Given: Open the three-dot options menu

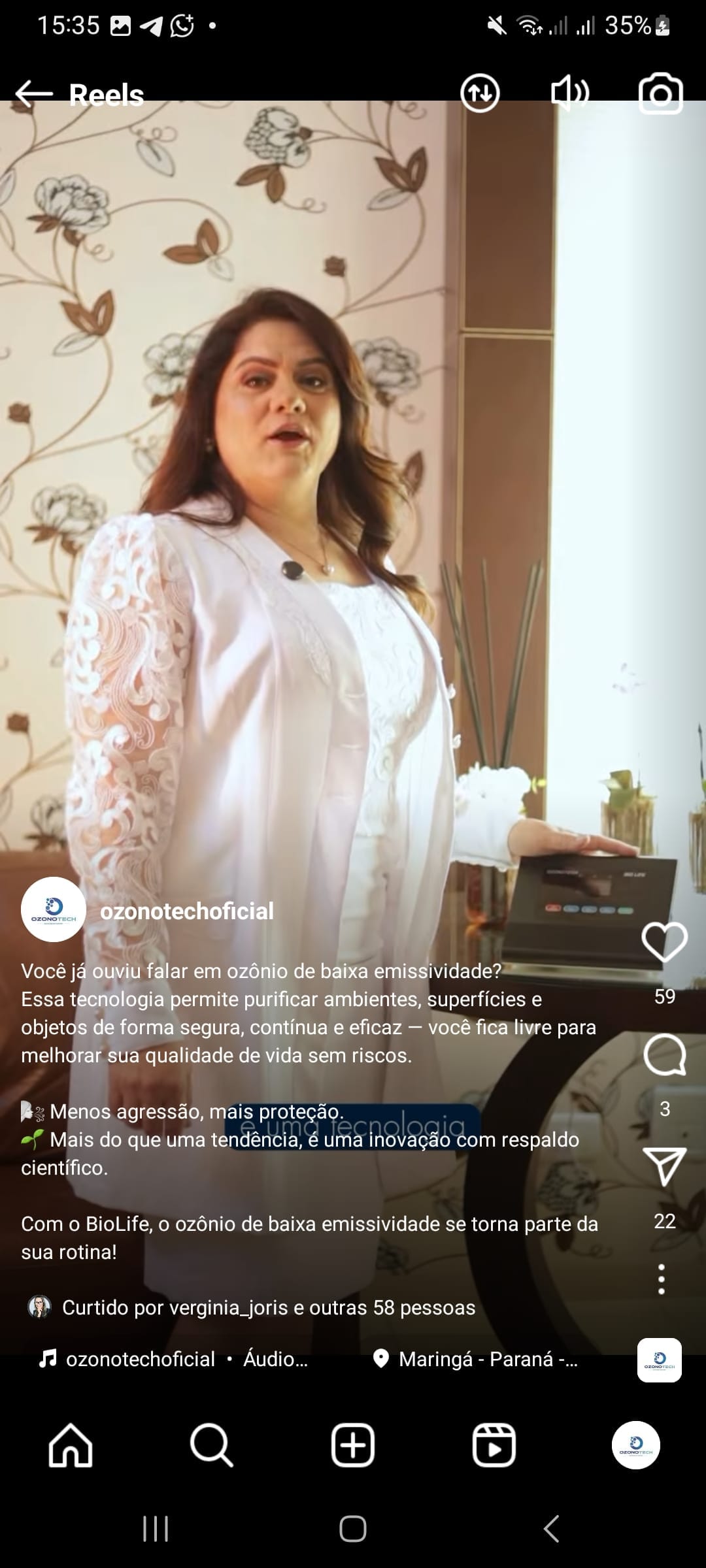Looking at the screenshot, I should click(662, 1279).
